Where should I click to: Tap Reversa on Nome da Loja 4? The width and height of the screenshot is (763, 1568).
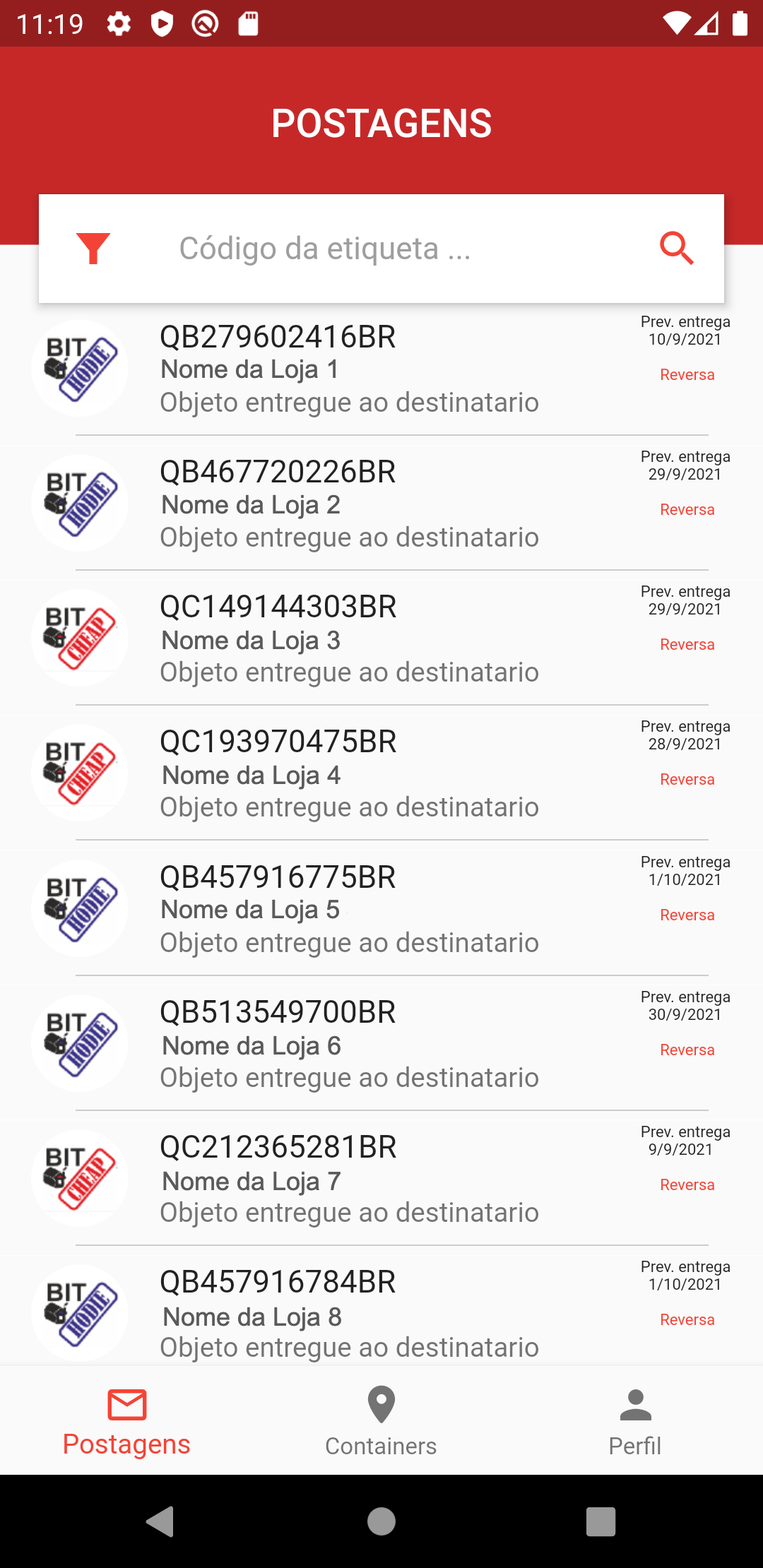(687, 780)
